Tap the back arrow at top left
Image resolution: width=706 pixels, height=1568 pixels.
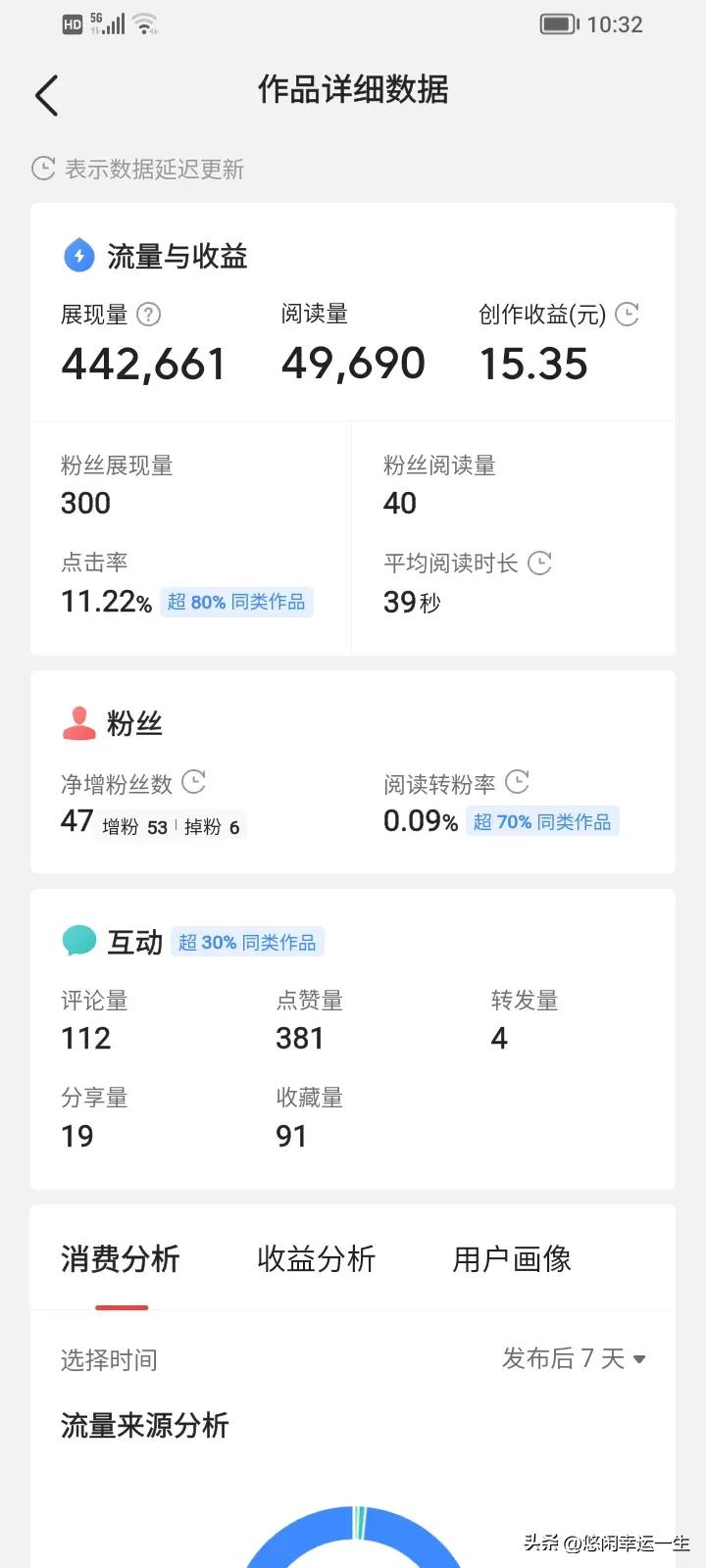pyautogui.click(x=47, y=95)
